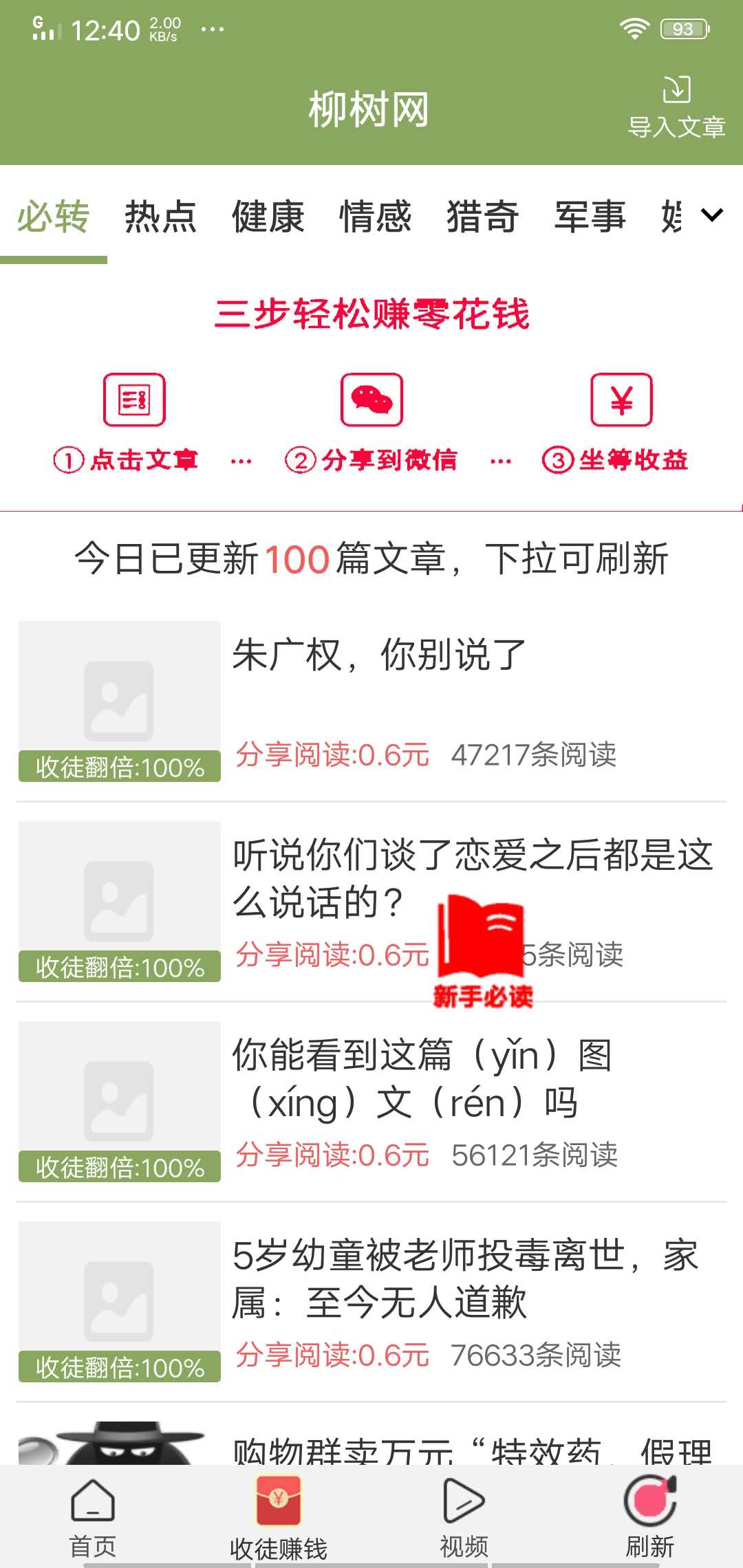Screen dimensions: 743x1568
Task: Switch to the 热点 tab
Action: point(160,217)
